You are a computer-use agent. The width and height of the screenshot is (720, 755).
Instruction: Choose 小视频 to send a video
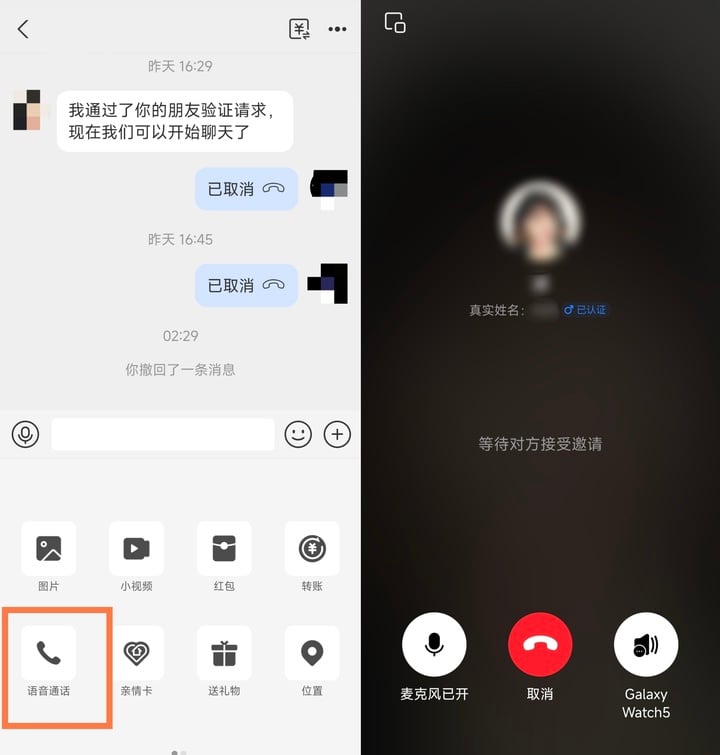pyautogui.click(x=136, y=549)
